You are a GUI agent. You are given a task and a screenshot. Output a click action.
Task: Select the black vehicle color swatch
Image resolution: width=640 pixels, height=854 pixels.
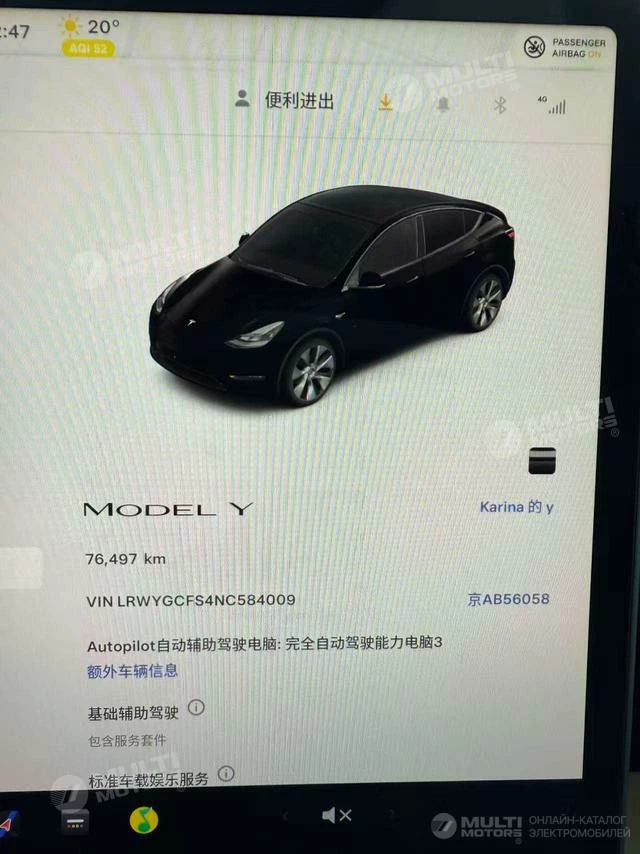tap(542, 461)
